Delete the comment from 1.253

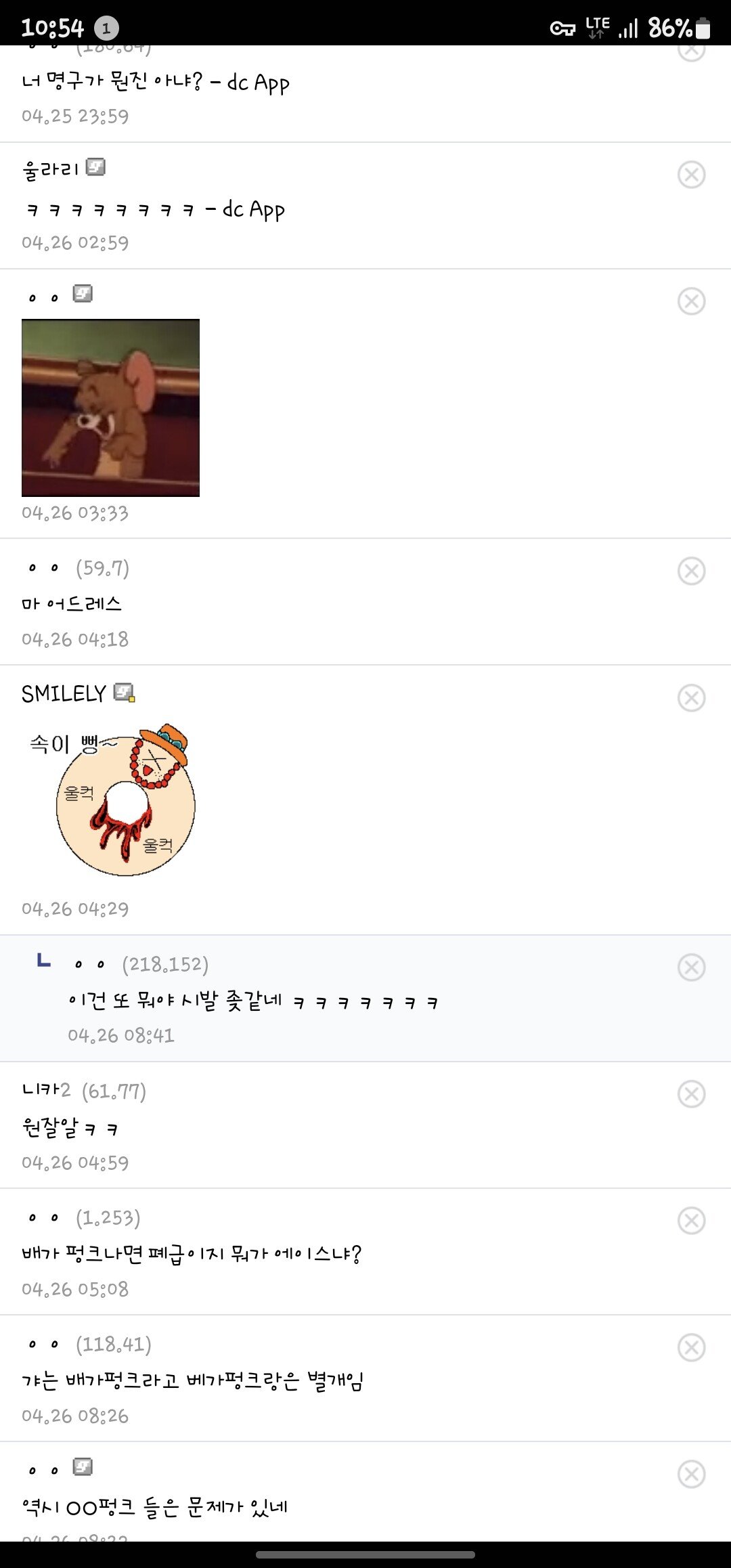point(691,1221)
